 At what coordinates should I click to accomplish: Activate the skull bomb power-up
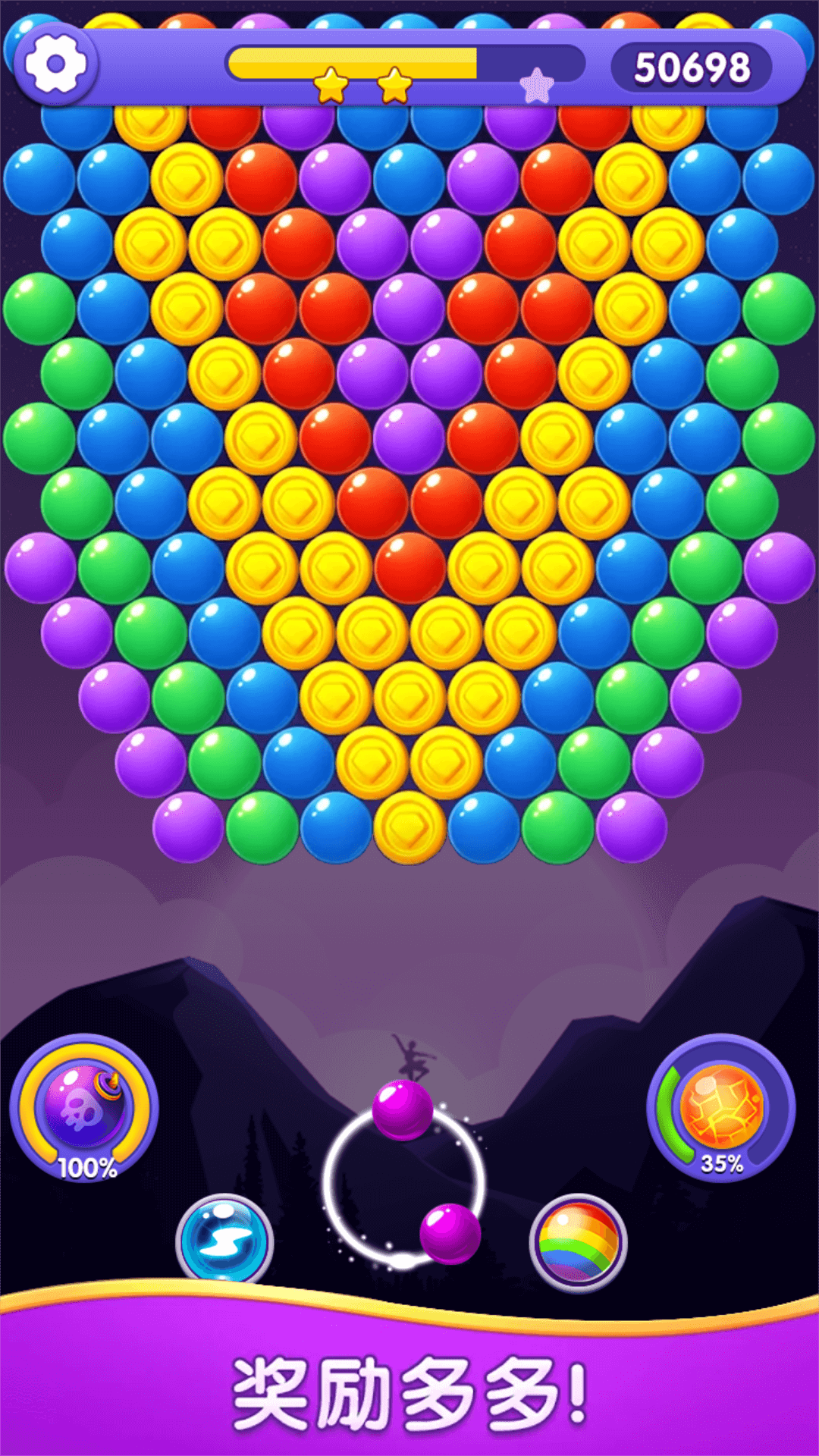coord(84,1106)
